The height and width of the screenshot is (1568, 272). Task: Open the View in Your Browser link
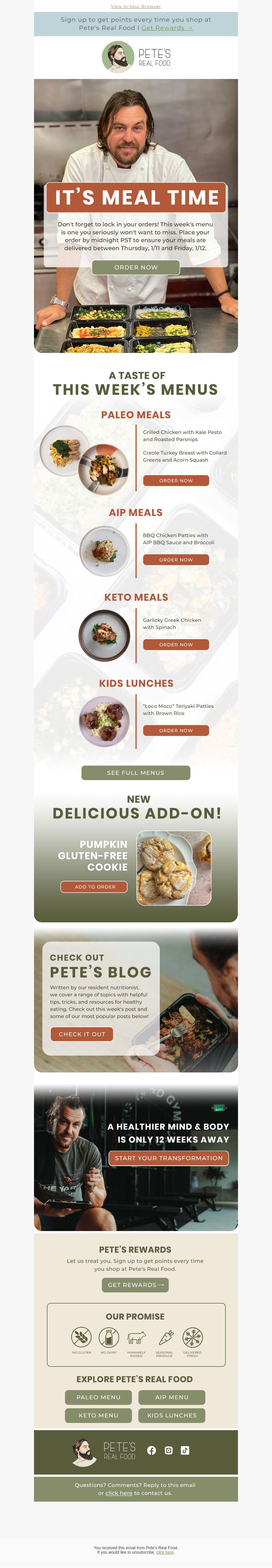tap(136, 7)
